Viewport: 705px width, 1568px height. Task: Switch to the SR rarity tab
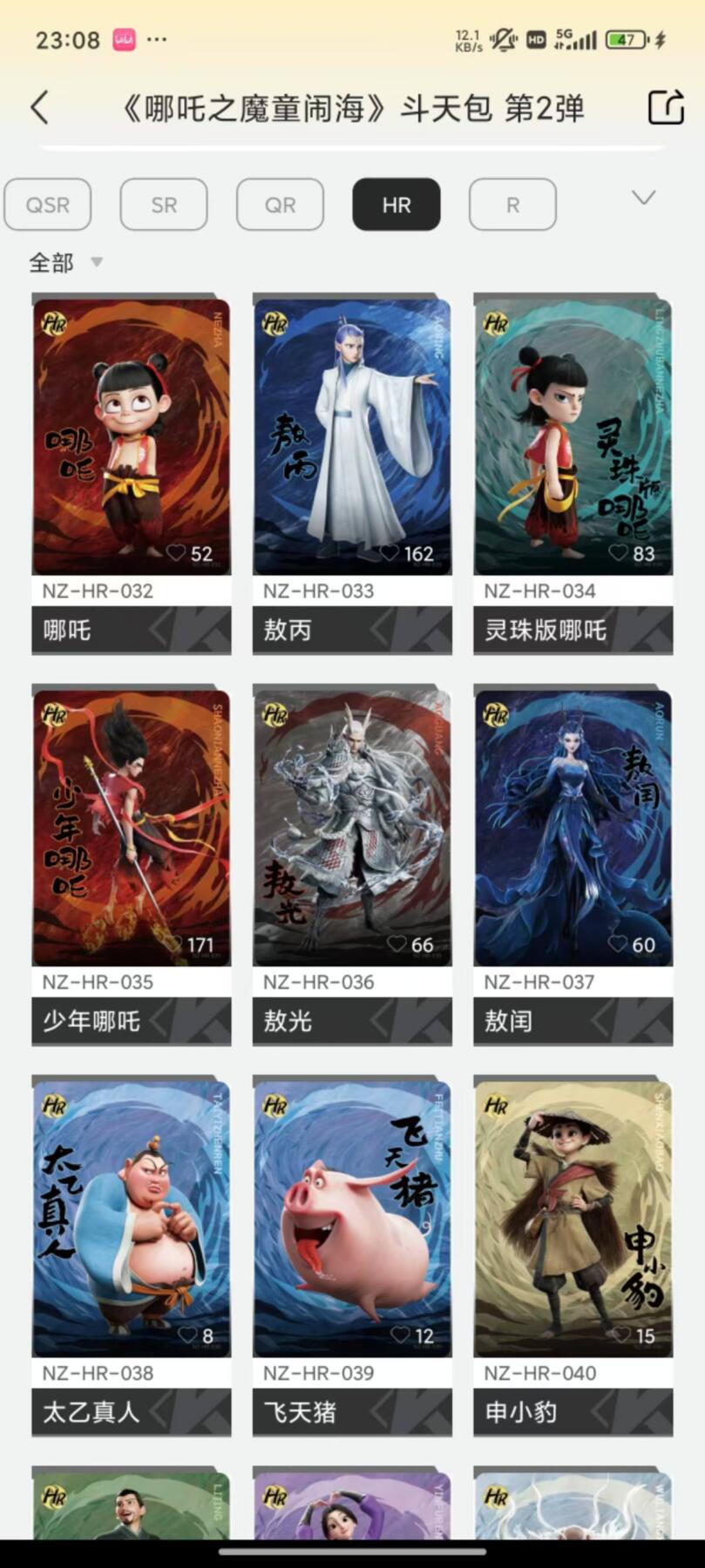pos(164,205)
